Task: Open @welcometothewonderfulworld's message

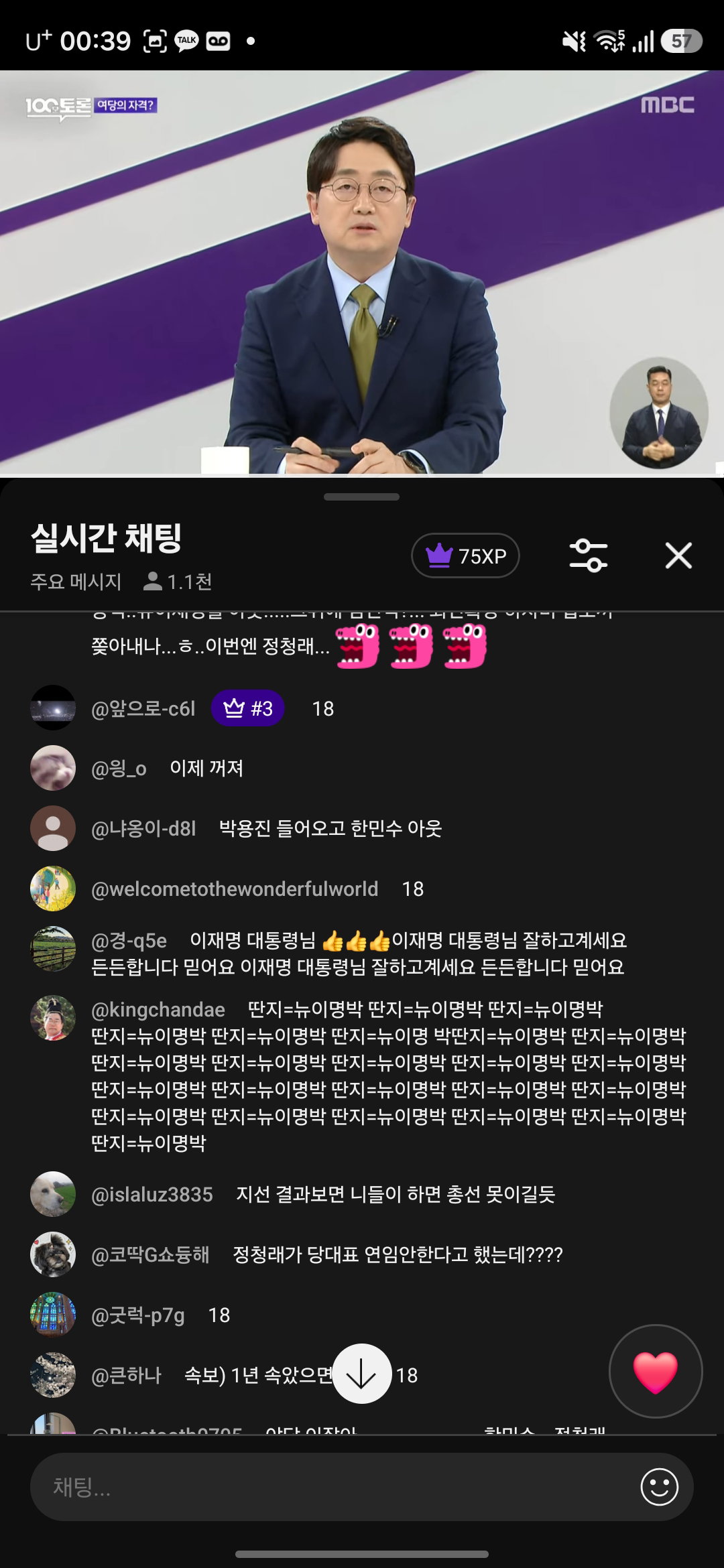Action: point(362,889)
